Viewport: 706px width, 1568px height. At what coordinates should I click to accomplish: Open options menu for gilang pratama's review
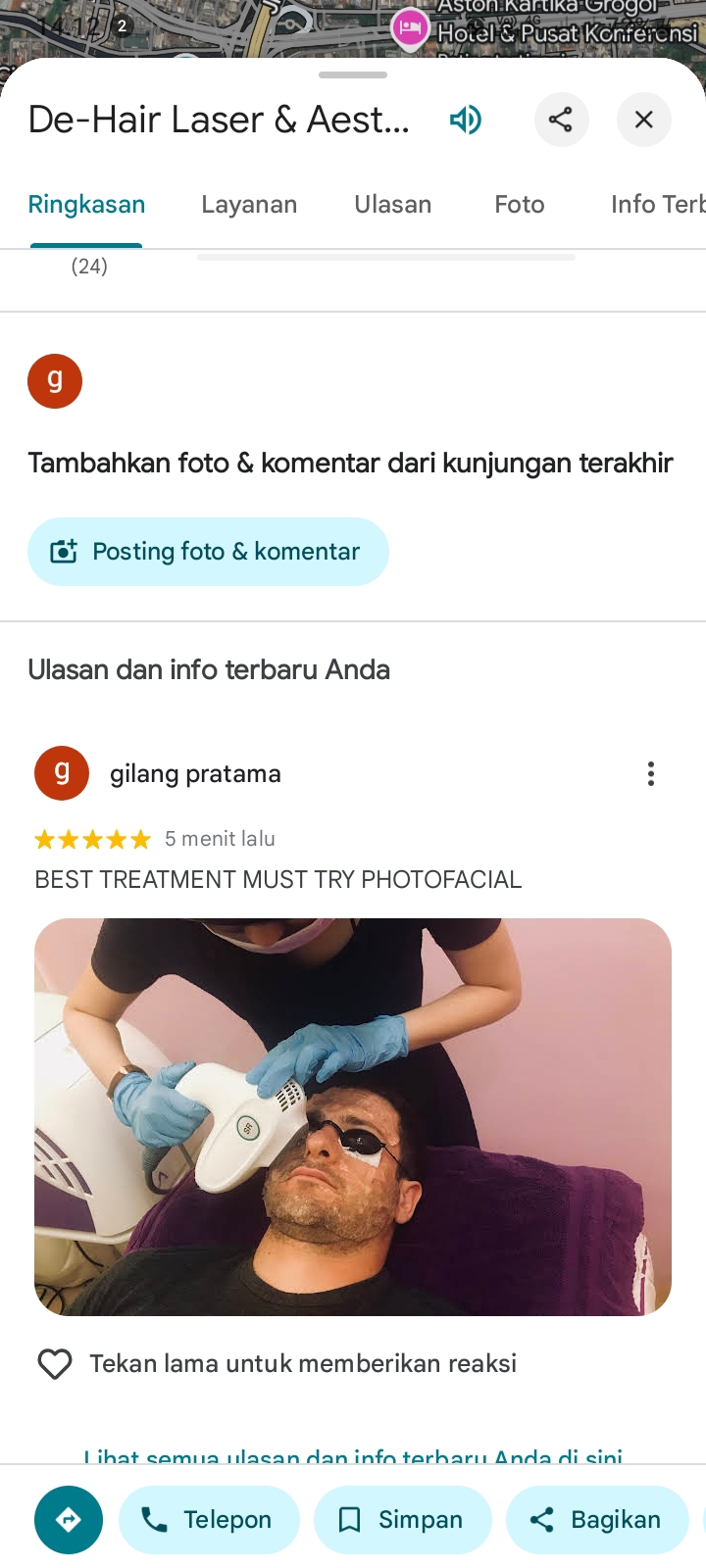[650, 774]
